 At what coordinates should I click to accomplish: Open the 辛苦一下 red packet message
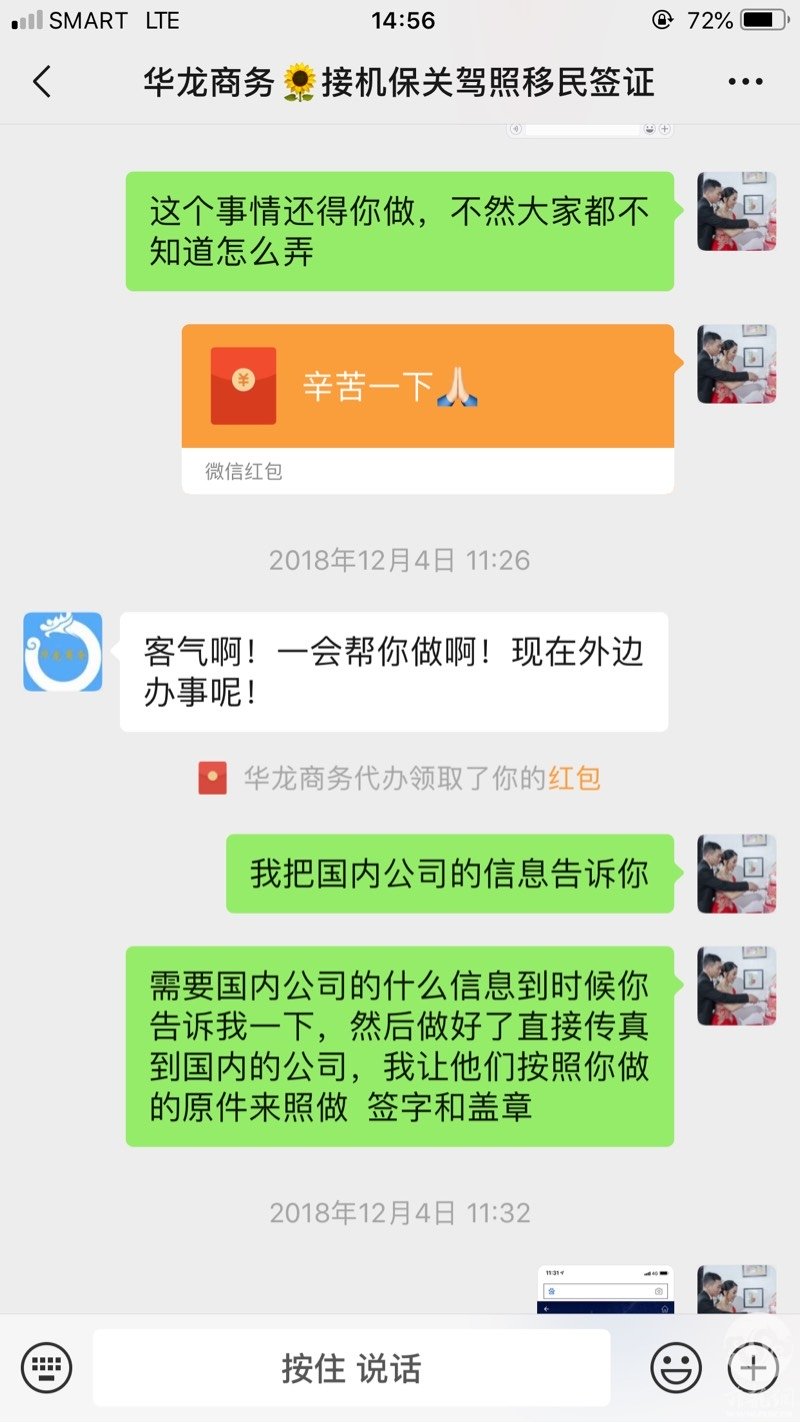tap(427, 408)
